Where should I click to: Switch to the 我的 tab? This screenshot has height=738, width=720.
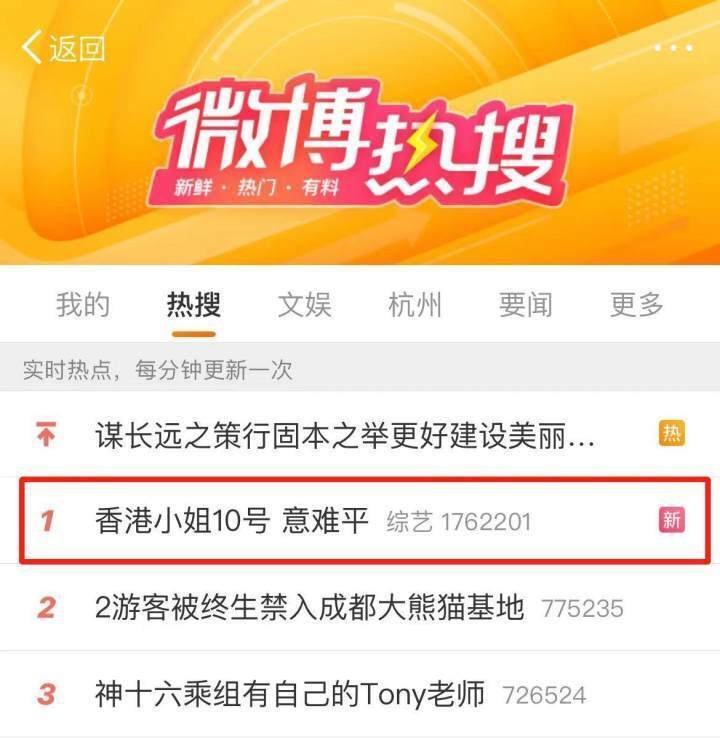point(83,305)
